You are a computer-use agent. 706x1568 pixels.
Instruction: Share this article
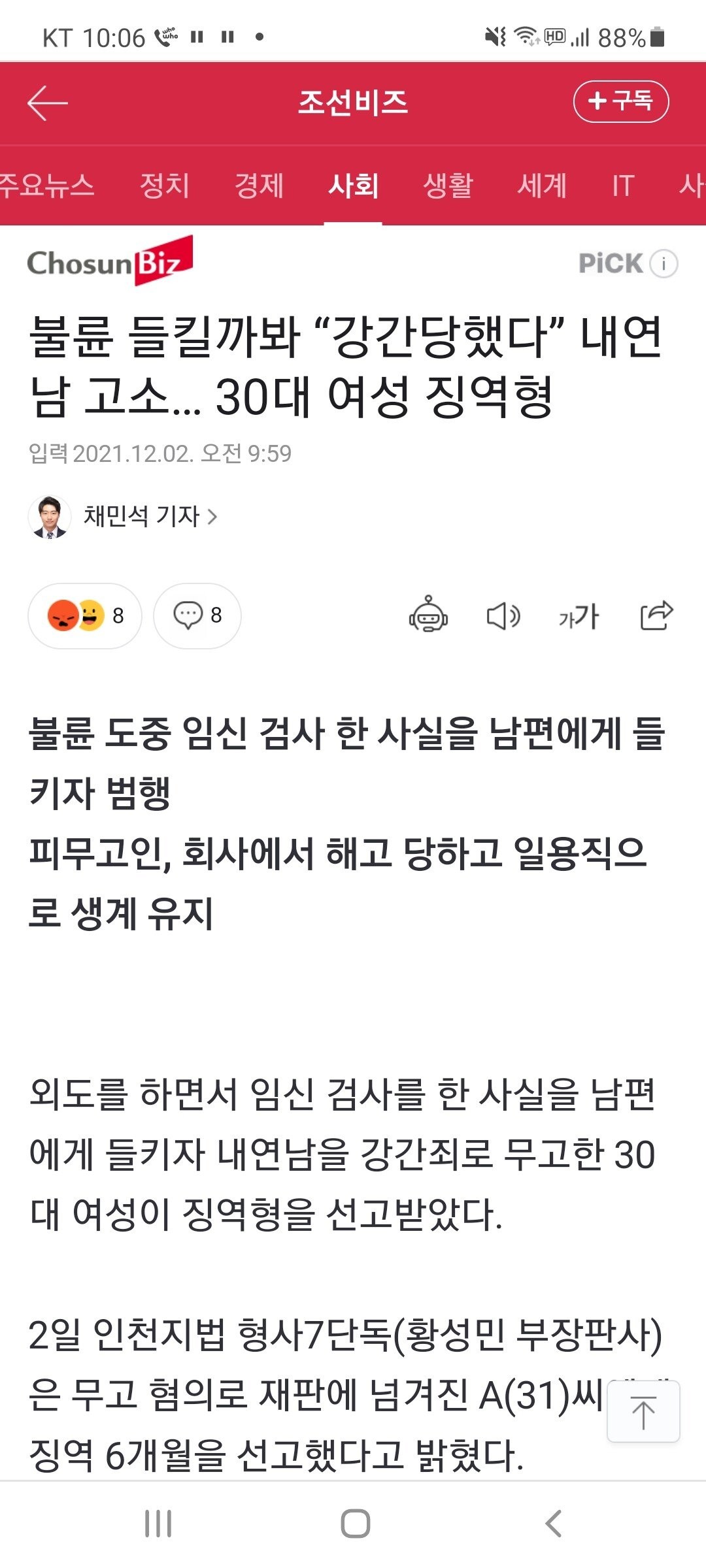click(x=656, y=615)
